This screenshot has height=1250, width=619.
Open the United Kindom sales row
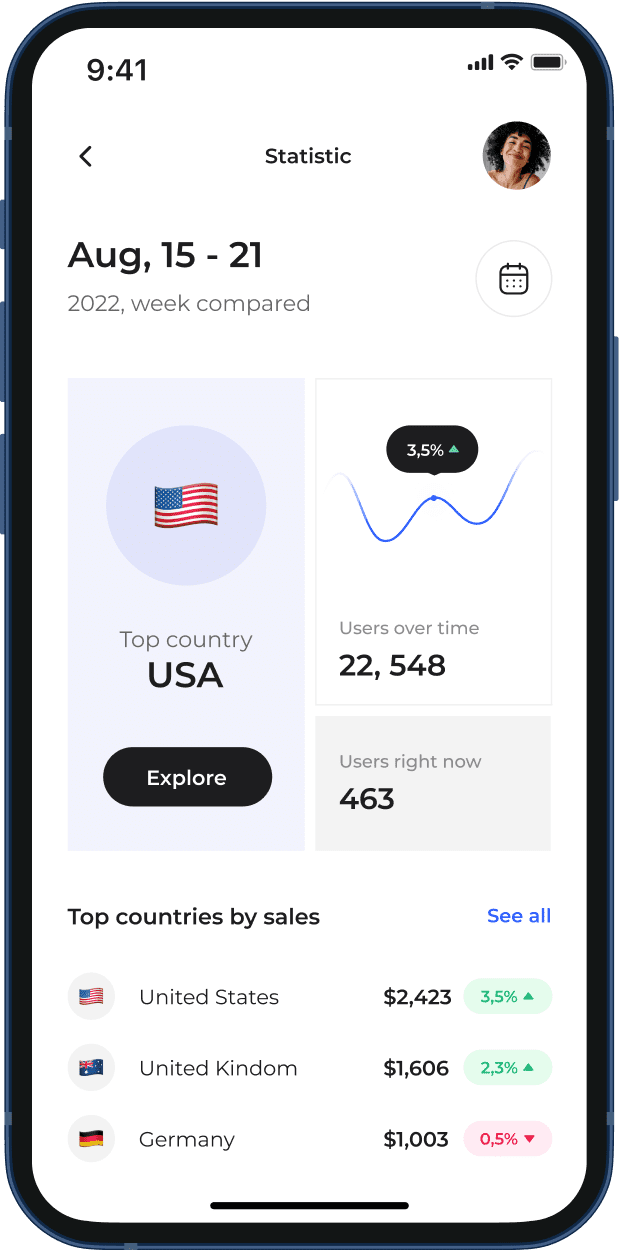(309, 1068)
